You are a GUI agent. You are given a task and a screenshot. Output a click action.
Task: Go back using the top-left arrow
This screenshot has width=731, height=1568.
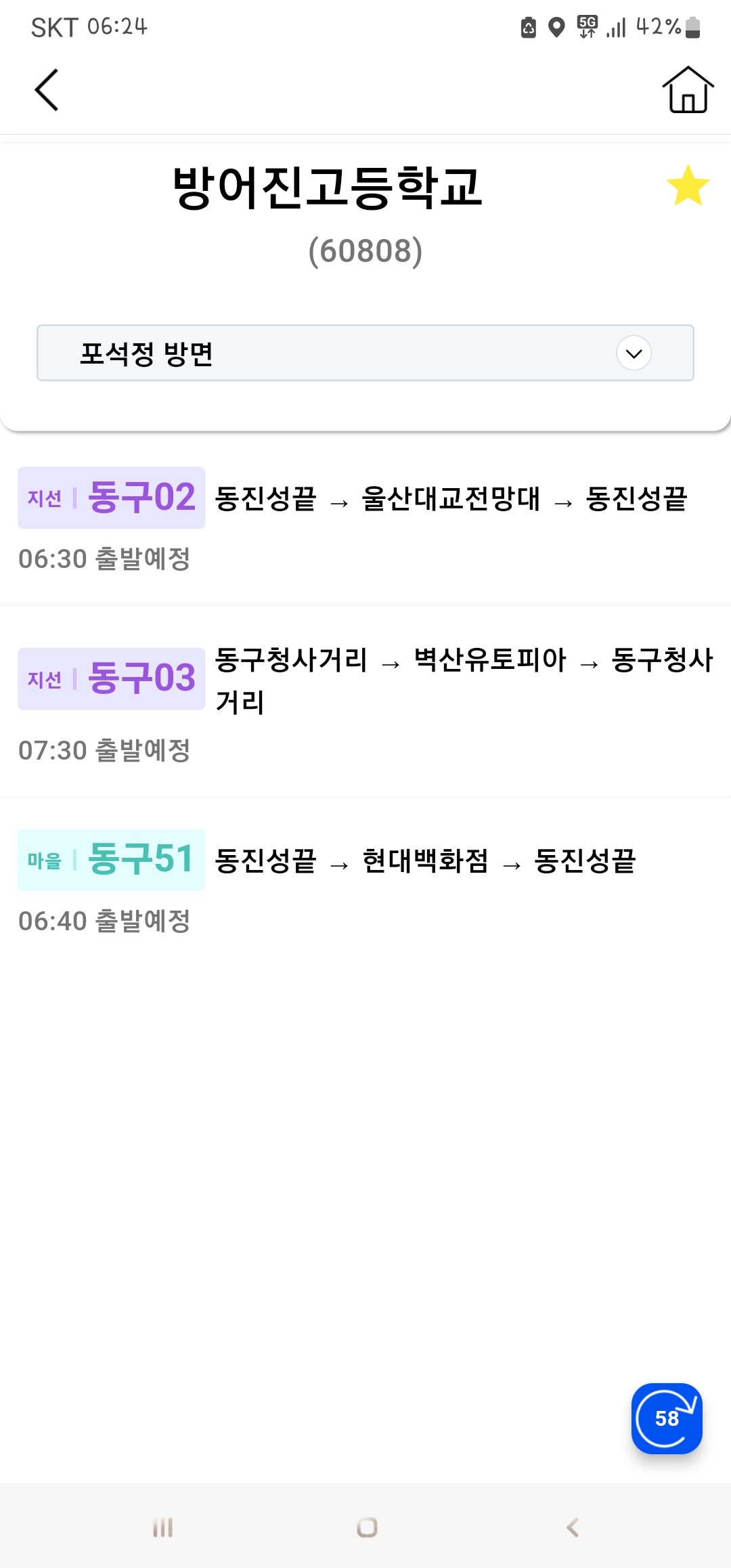coord(46,90)
